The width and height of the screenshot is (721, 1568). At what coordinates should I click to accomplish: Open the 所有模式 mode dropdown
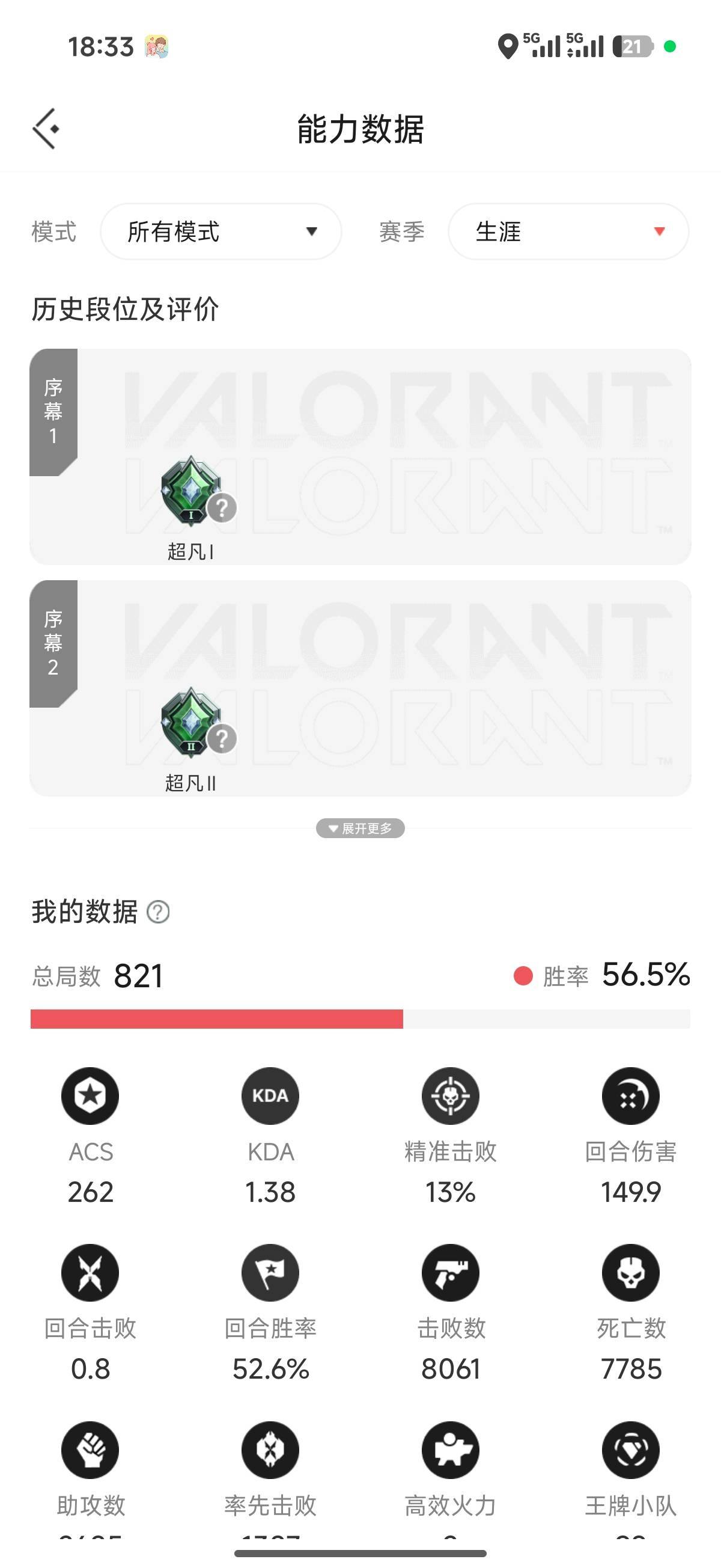pos(221,232)
